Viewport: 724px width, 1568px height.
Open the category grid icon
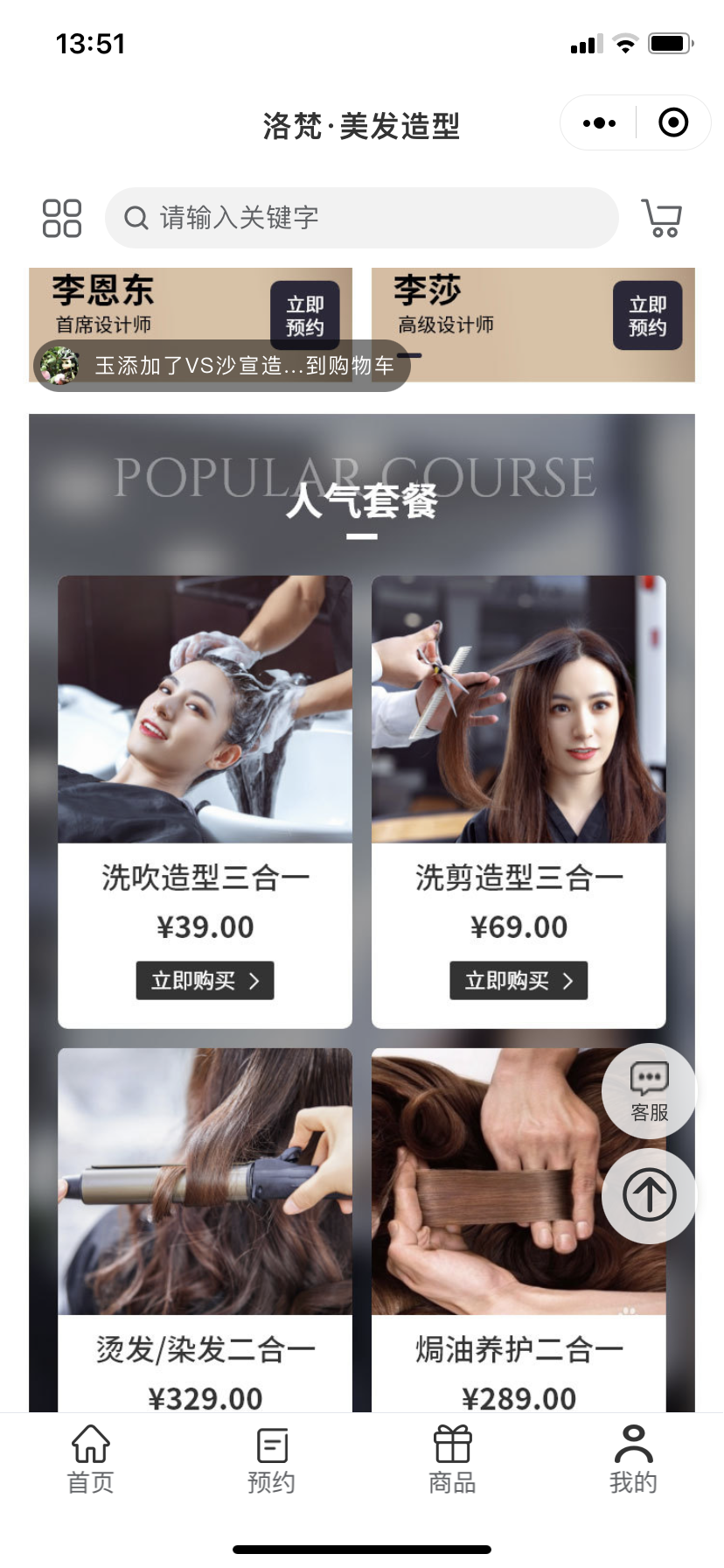pos(62,218)
